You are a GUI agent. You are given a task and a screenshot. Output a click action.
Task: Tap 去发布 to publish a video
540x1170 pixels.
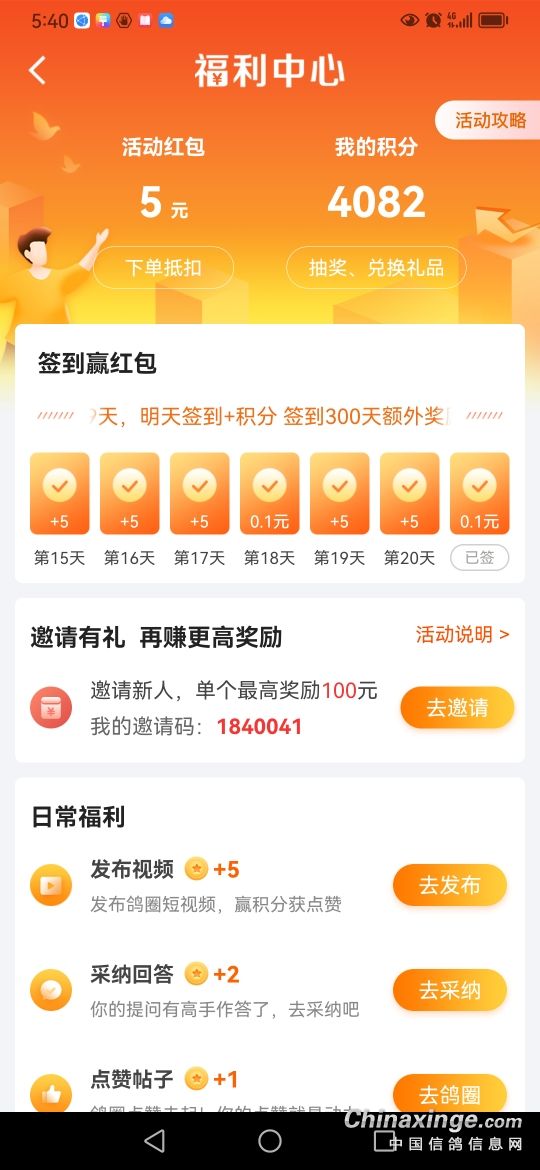point(450,886)
